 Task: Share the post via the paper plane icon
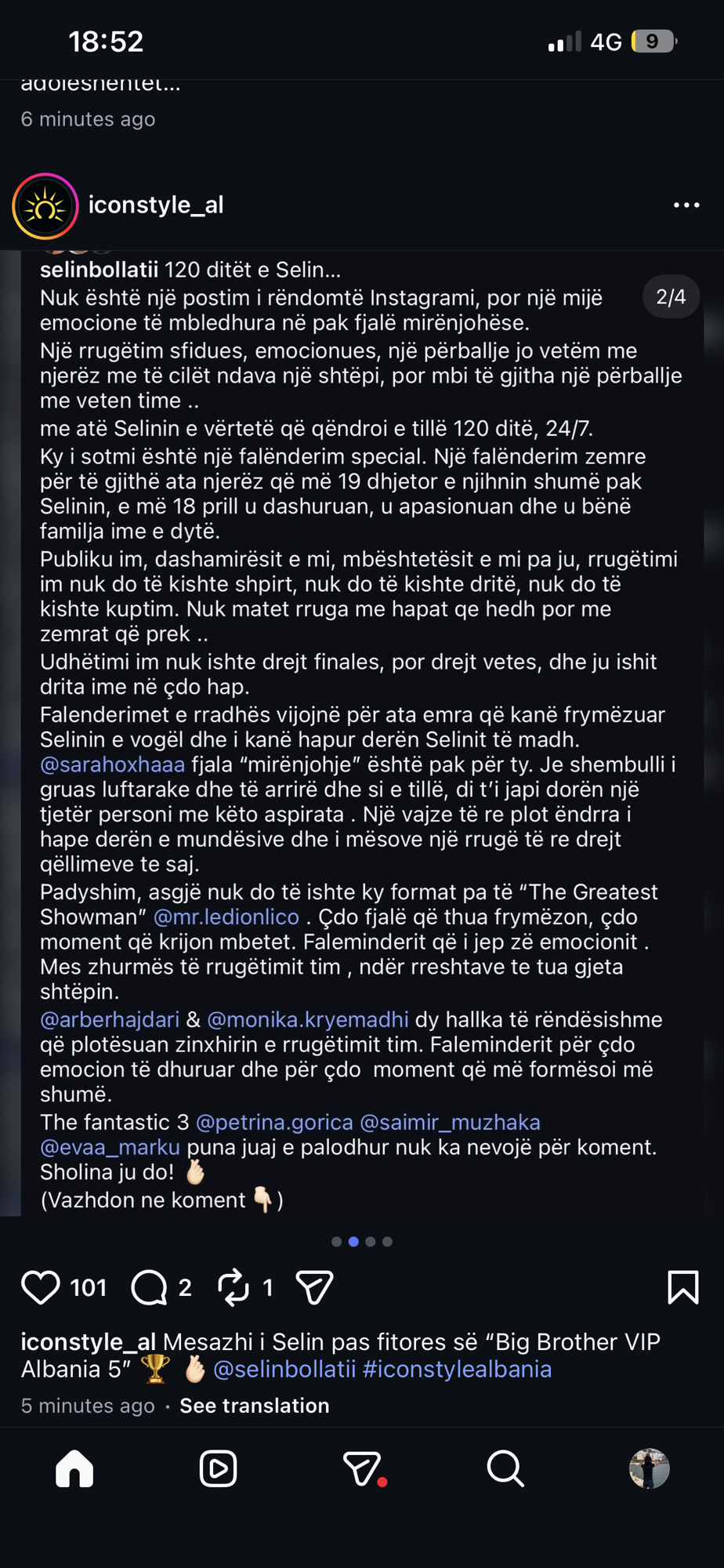315,1287
